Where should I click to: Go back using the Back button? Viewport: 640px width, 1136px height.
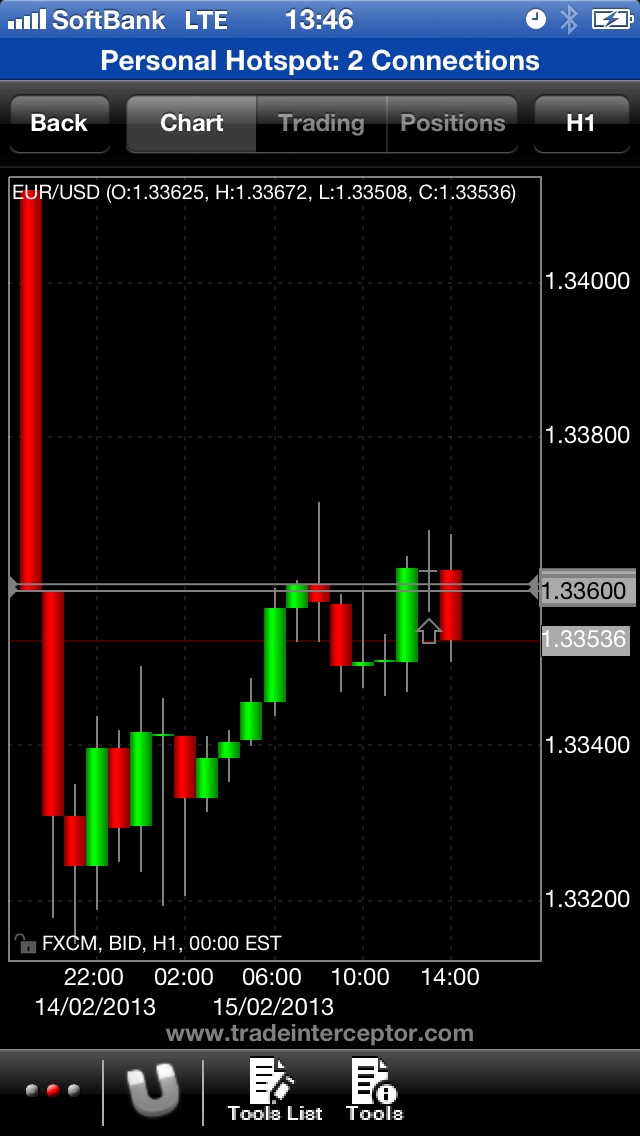59,123
